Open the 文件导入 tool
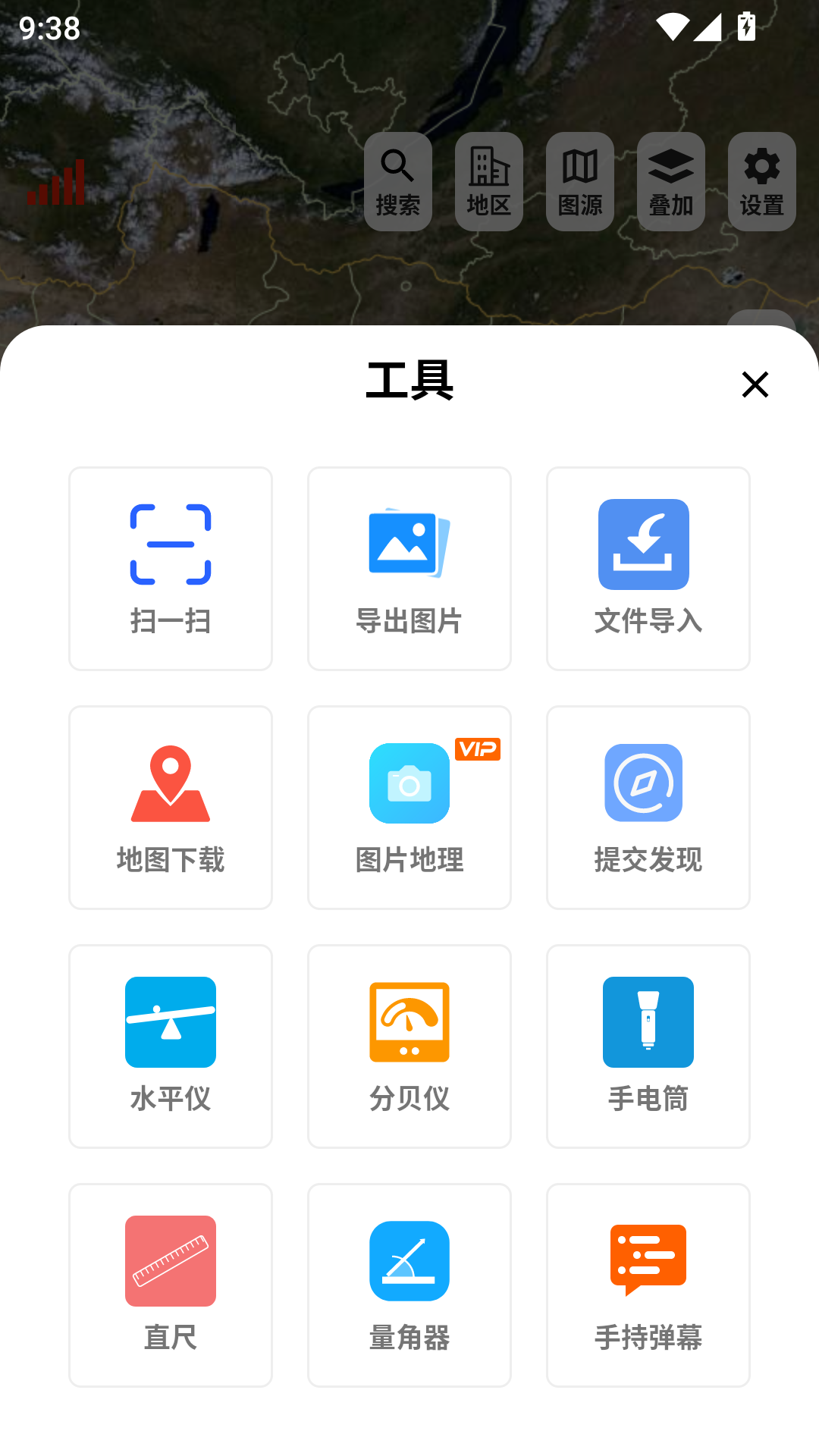This screenshot has width=819, height=1456. point(648,569)
